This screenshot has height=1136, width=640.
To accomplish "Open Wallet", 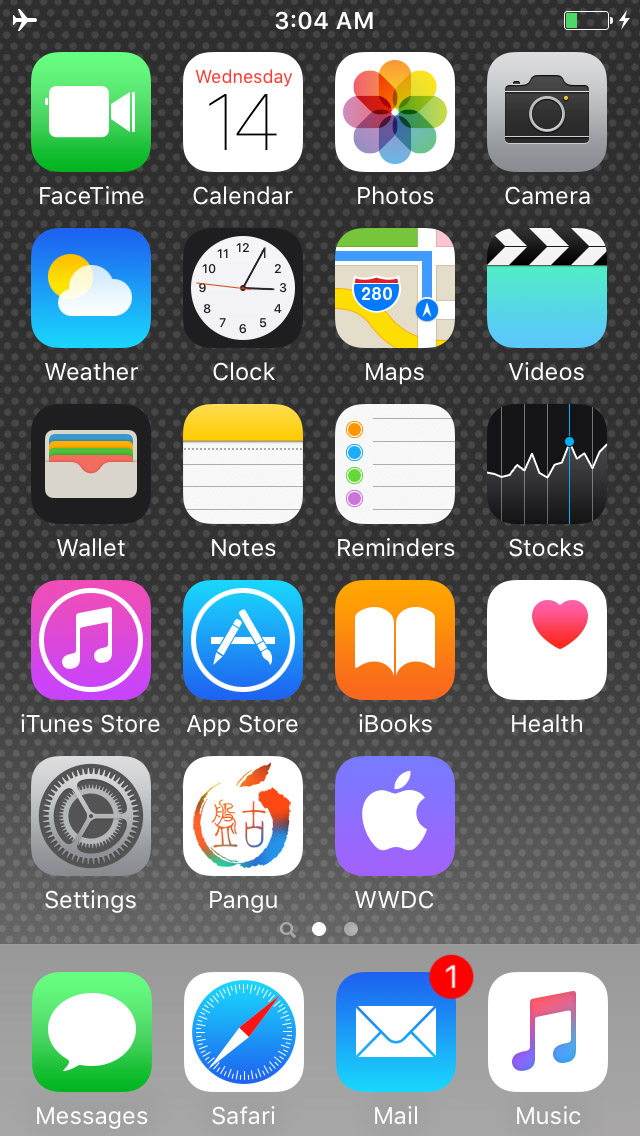I will tap(91, 464).
